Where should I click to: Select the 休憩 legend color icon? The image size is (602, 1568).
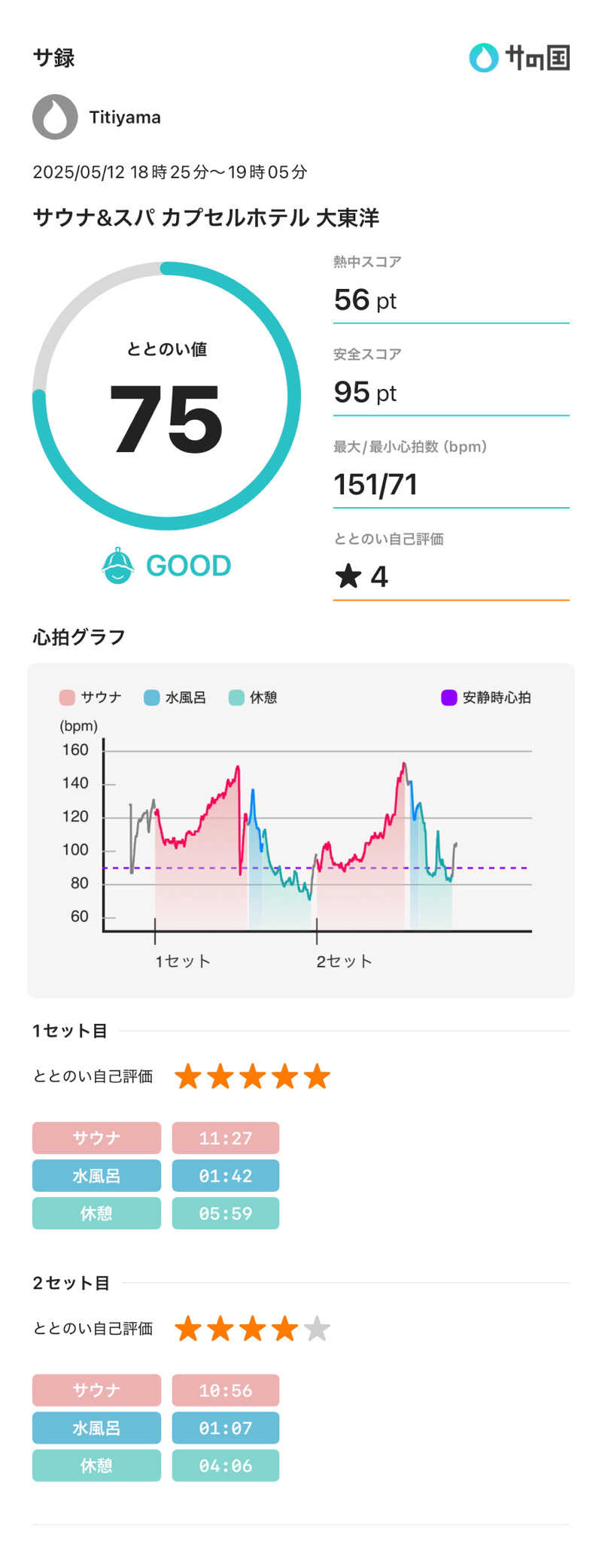(x=236, y=697)
